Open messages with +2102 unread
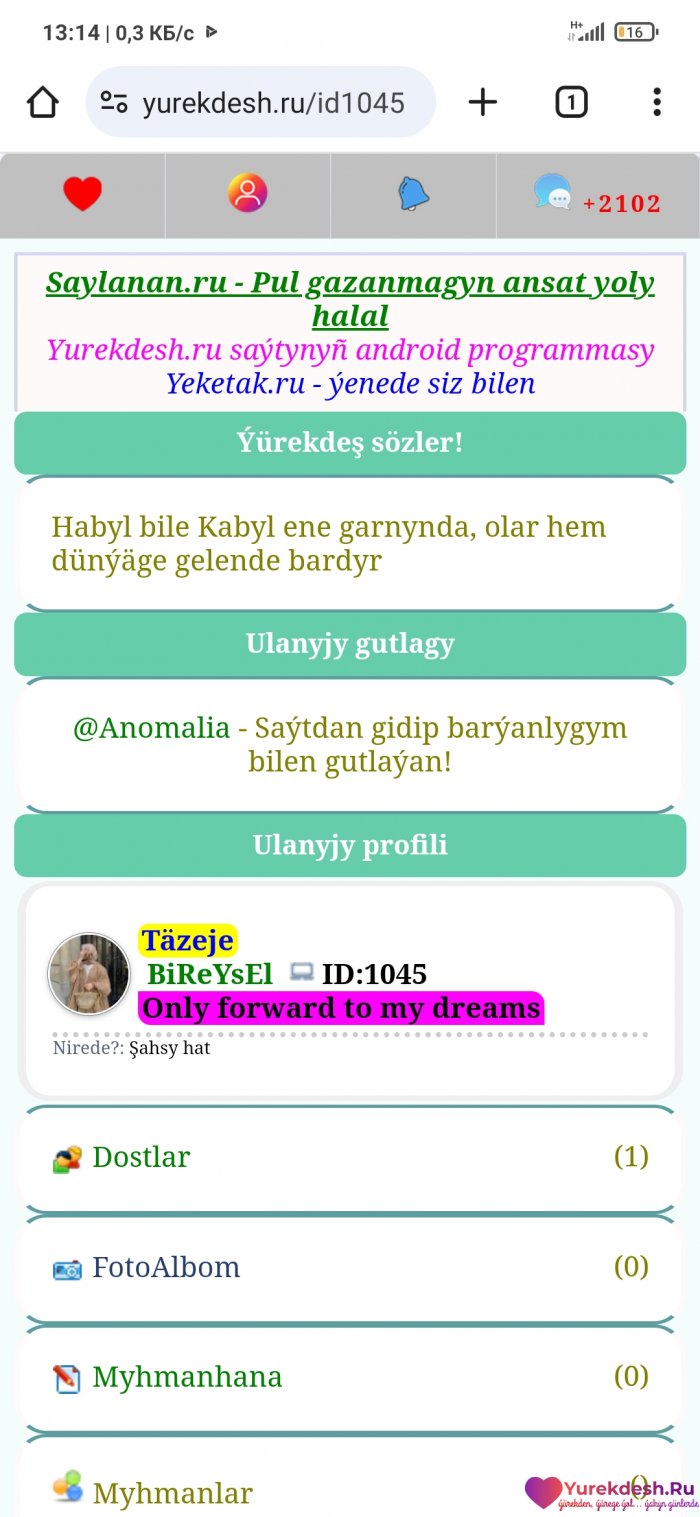 [x=596, y=196]
